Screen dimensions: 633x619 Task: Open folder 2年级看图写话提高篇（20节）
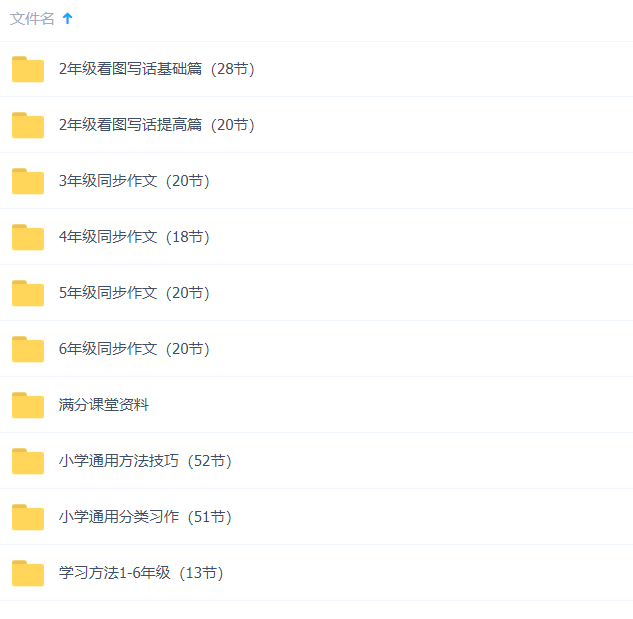pos(156,125)
